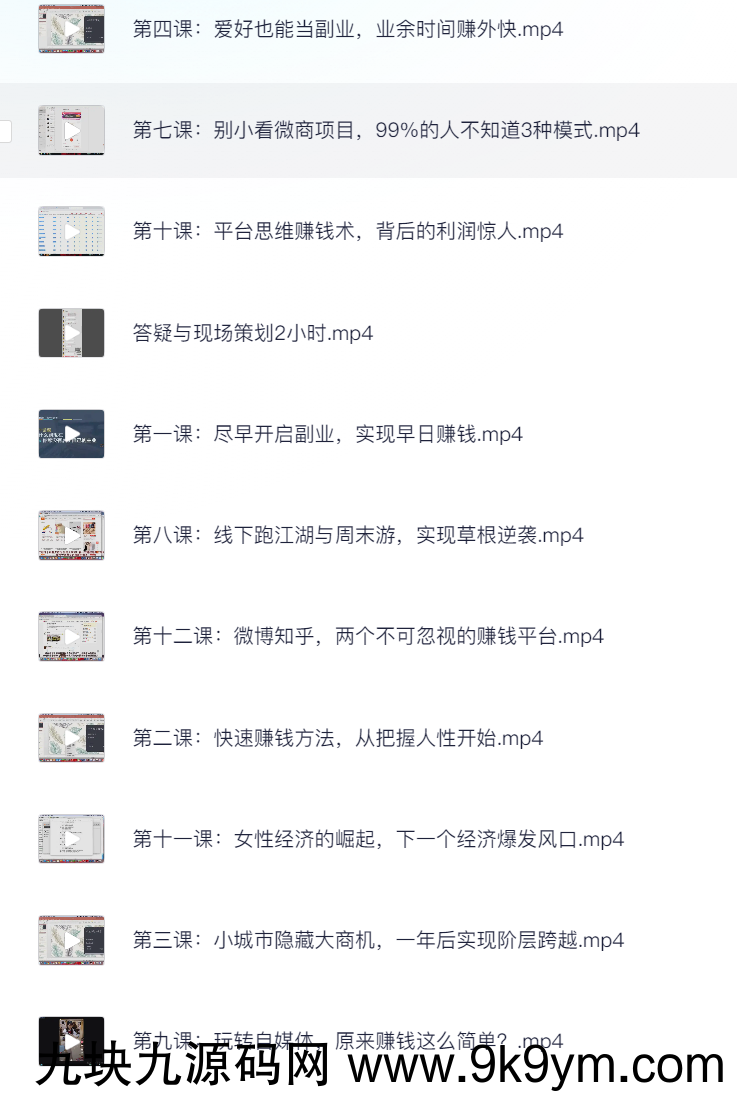Click the play icon on 第七课 thumbnail
Viewport: 737px width, 1102px height.
pos(70,130)
